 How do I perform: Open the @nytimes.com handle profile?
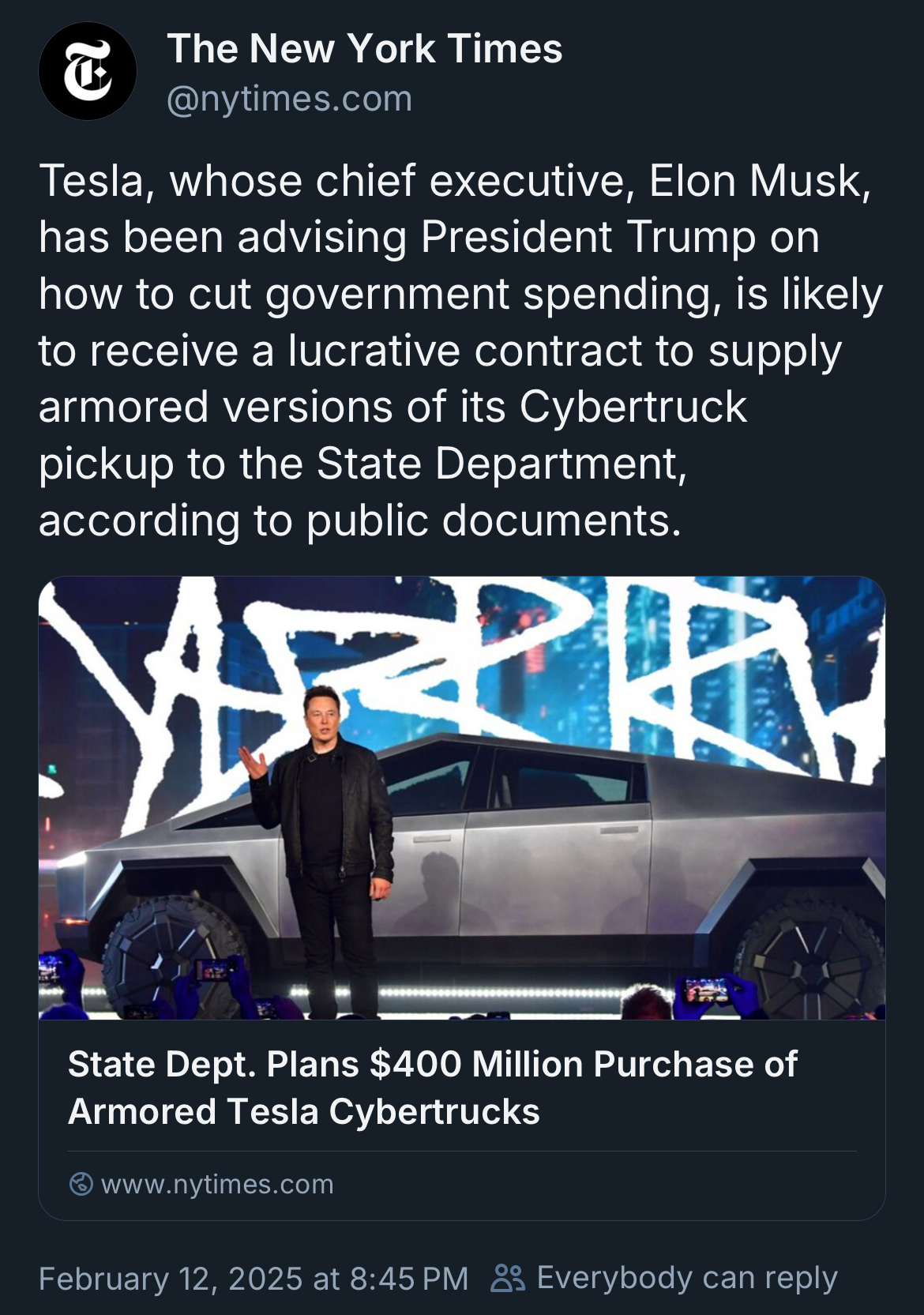[289, 100]
